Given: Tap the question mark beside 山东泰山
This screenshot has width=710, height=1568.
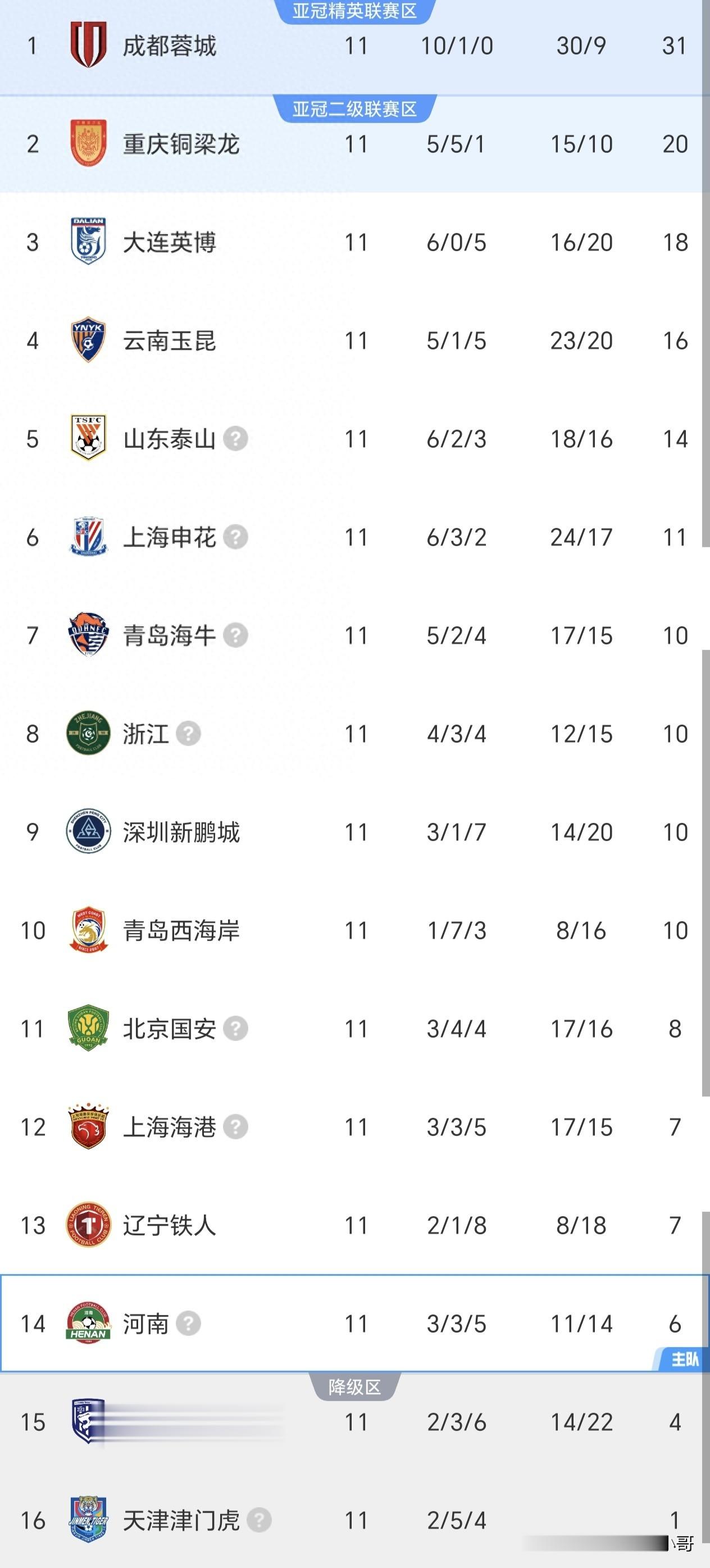Looking at the screenshot, I should 235,439.
